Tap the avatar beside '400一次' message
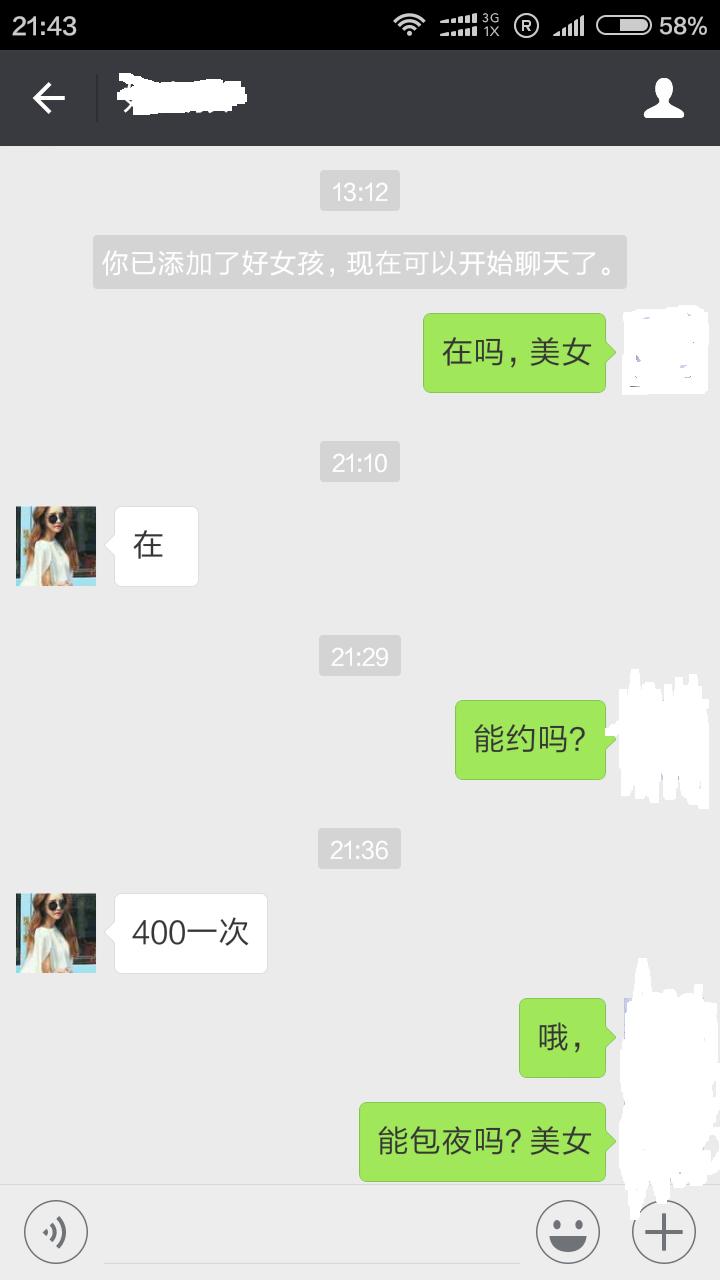The height and width of the screenshot is (1280, 720). [56, 933]
